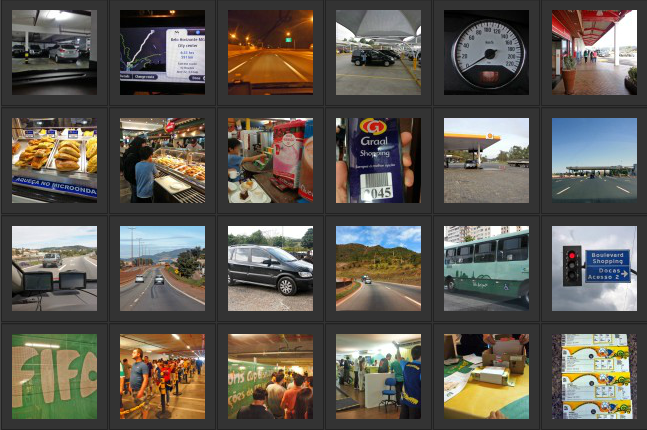Open the toll plaza photo
The image size is (647, 430).
pos(594,160)
